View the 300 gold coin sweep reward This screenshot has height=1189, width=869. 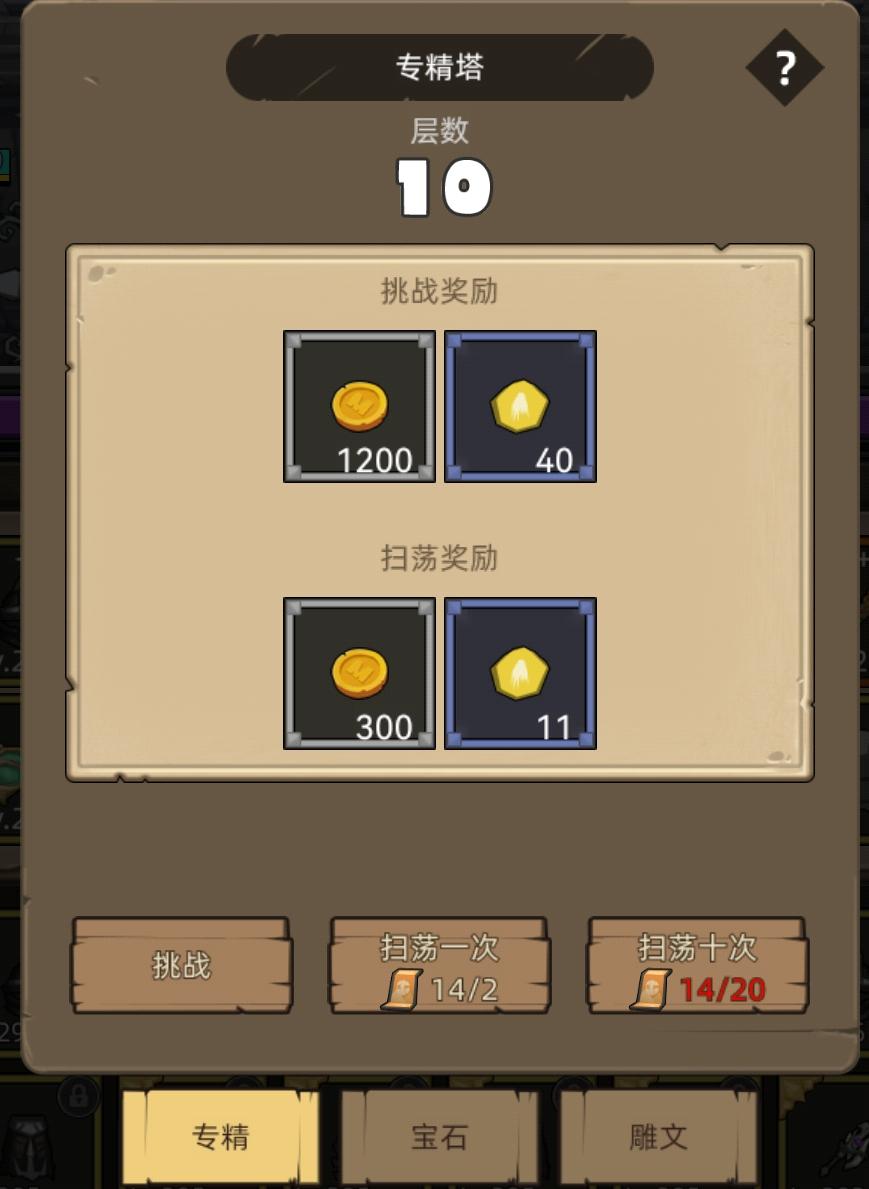point(359,673)
